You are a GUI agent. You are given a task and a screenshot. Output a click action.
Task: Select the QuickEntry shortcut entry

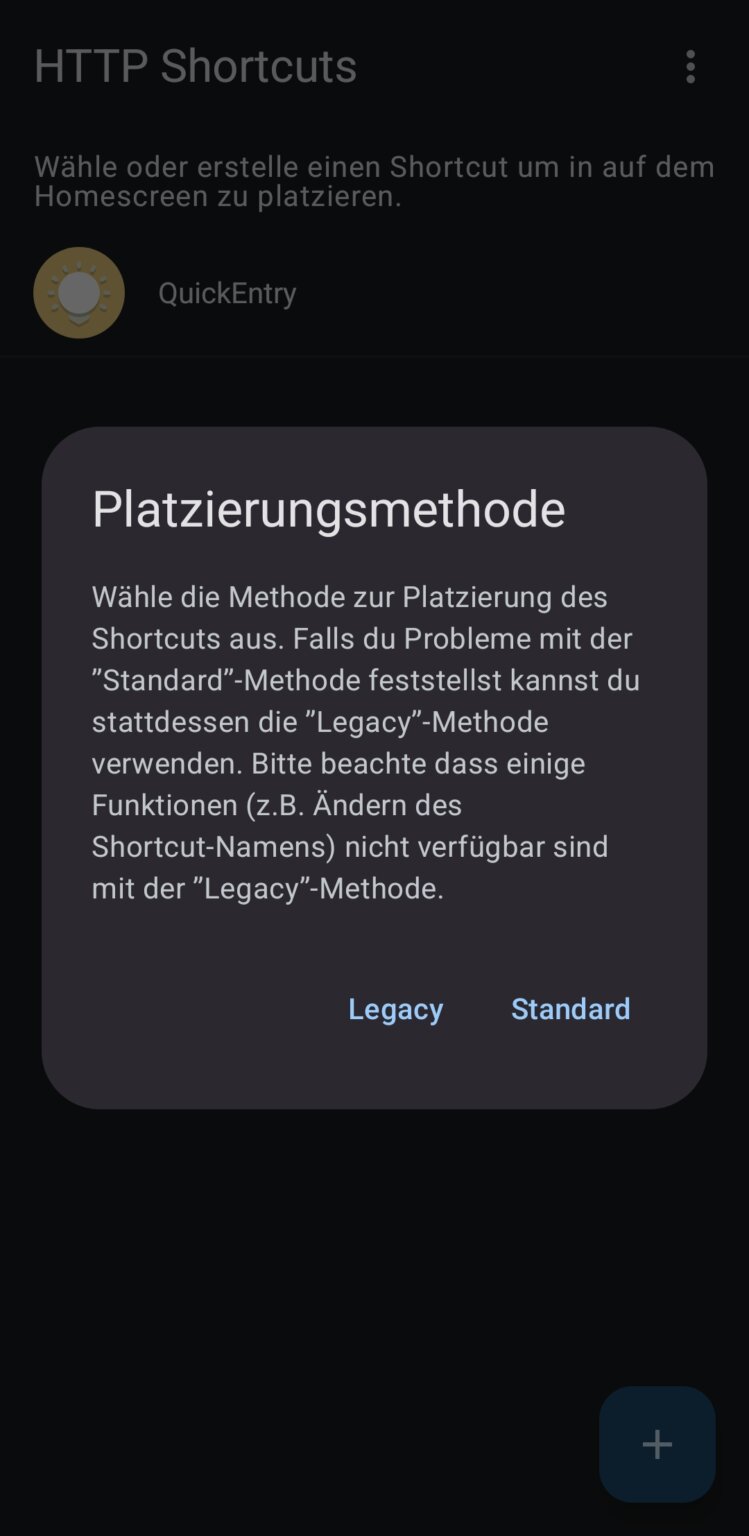click(x=227, y=292)
